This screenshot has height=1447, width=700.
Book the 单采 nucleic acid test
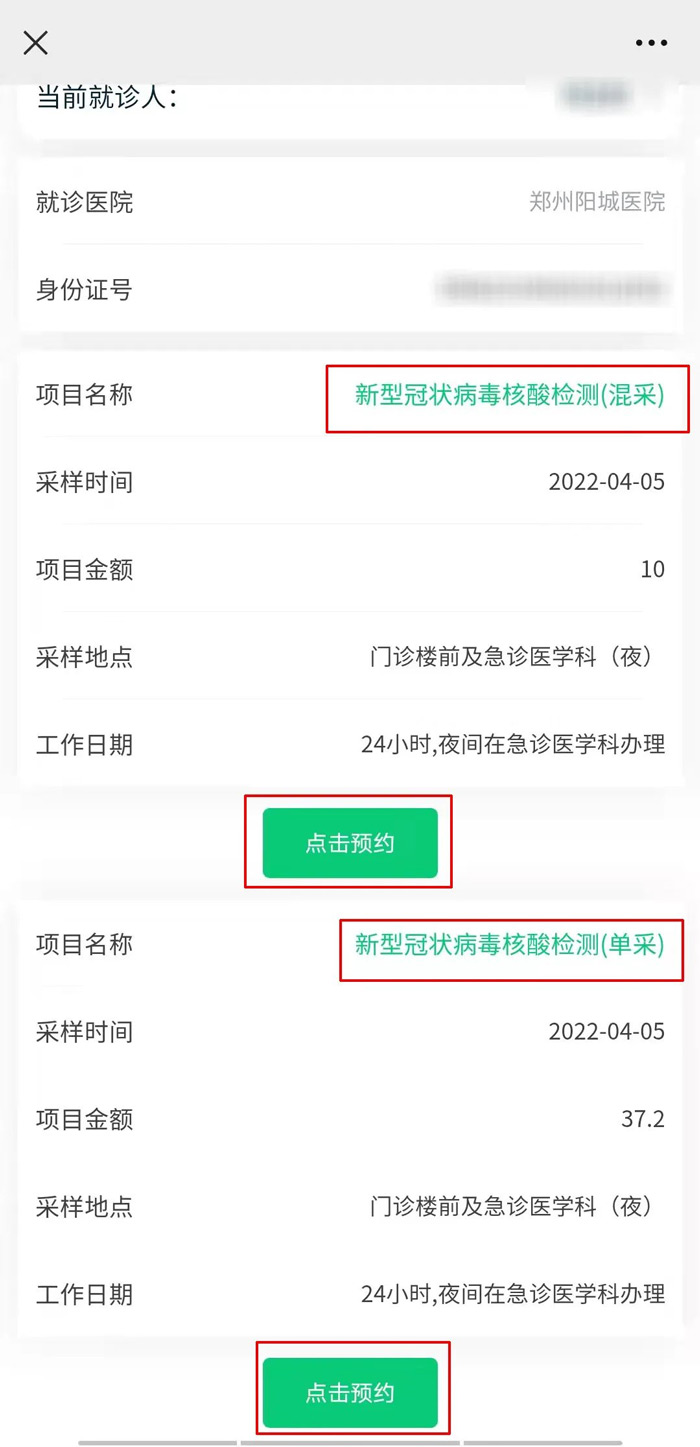[x=350, y=1392]
